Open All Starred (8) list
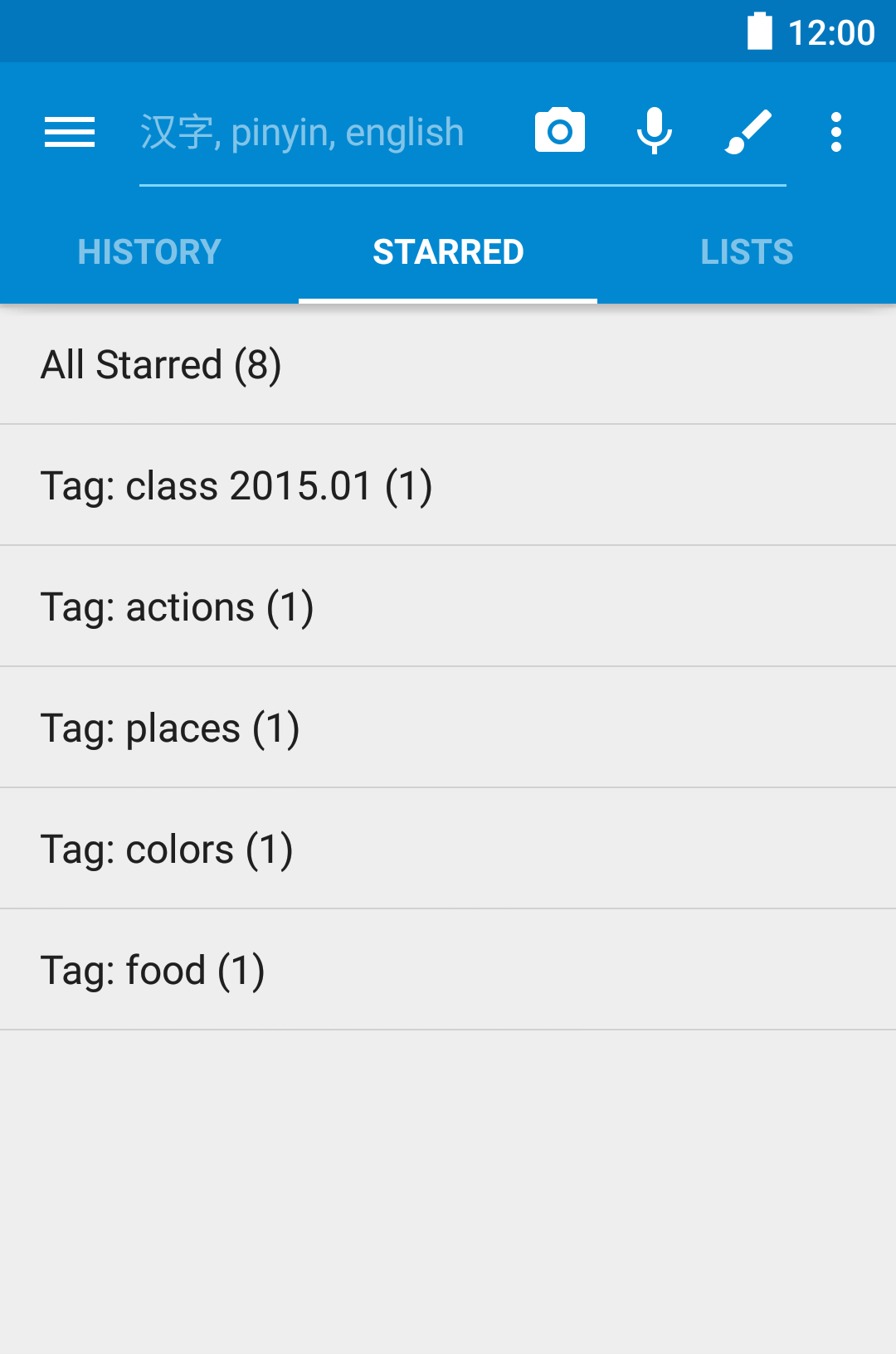The image size is (896, 1354). (x=448, y=365)
